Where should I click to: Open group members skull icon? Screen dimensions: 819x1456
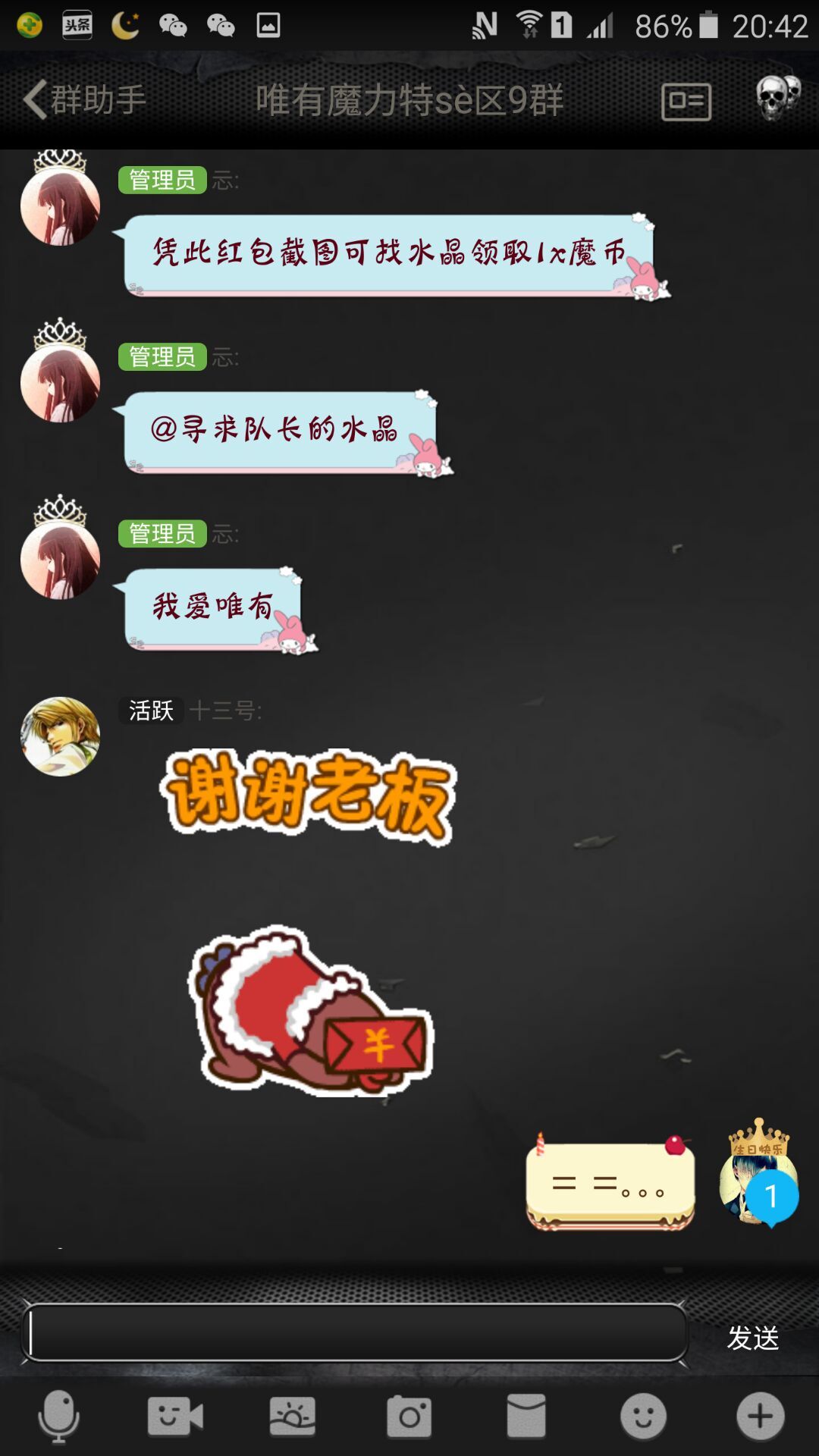click(777, 99)
